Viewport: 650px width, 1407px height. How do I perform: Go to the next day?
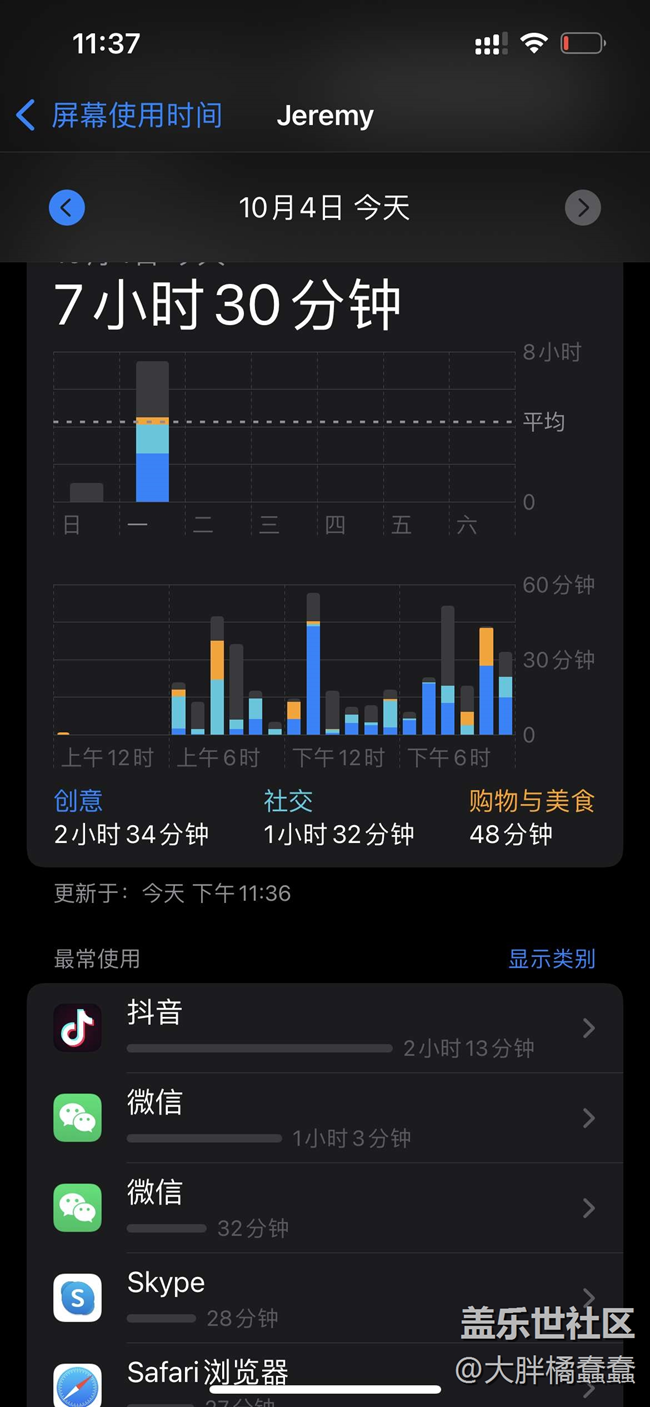click(582, 208)
